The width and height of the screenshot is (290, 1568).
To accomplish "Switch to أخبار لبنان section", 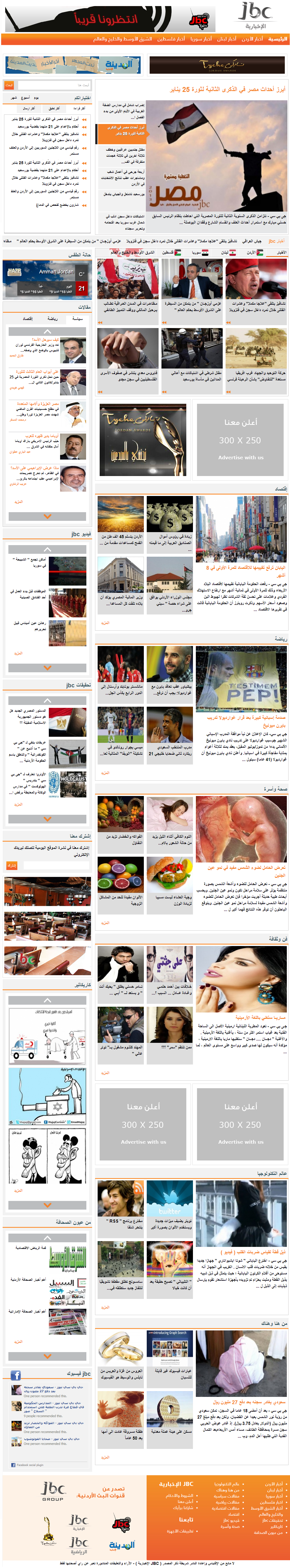I will 226,39.
